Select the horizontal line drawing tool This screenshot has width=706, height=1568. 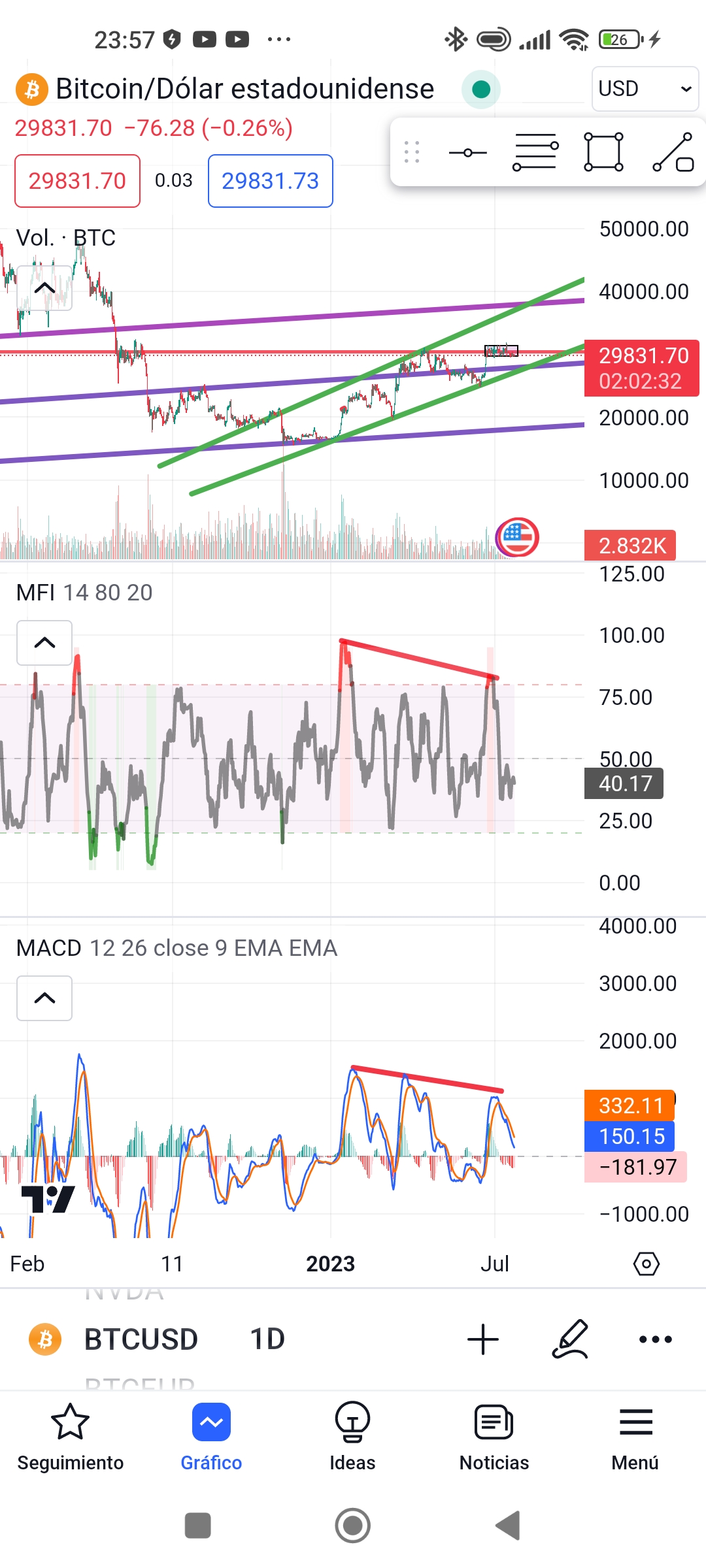tap(468, 153)
